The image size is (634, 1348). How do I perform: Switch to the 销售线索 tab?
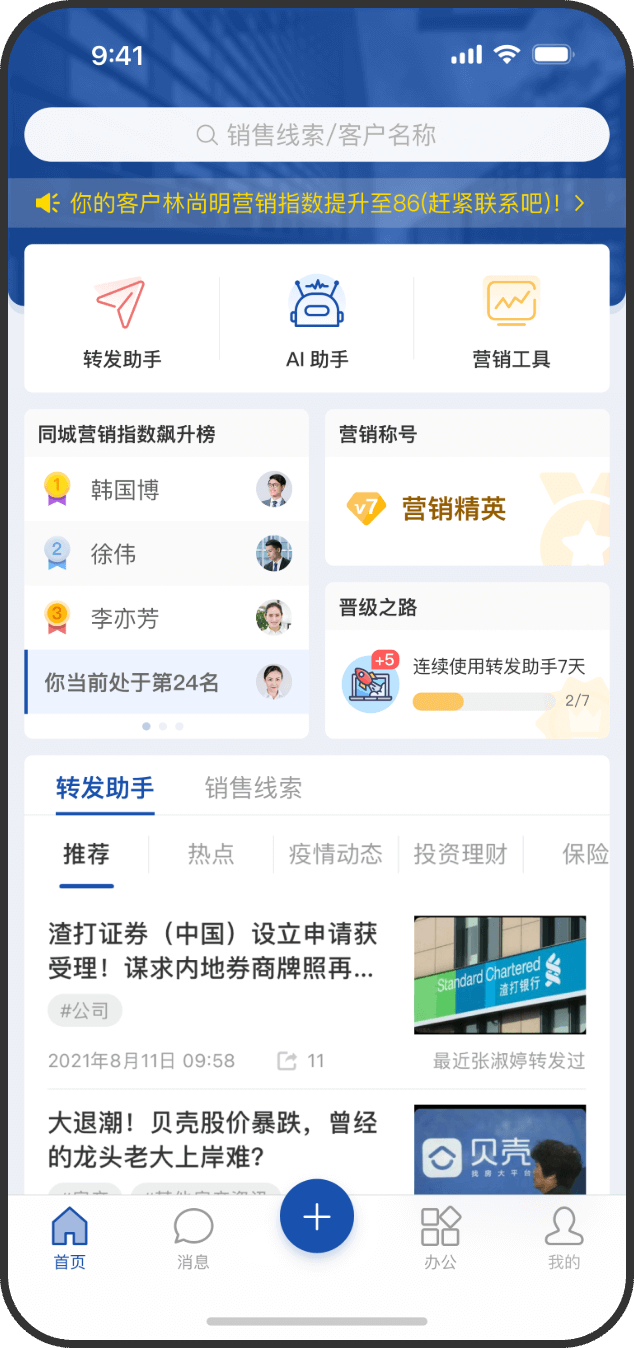[x=253, y=788]
